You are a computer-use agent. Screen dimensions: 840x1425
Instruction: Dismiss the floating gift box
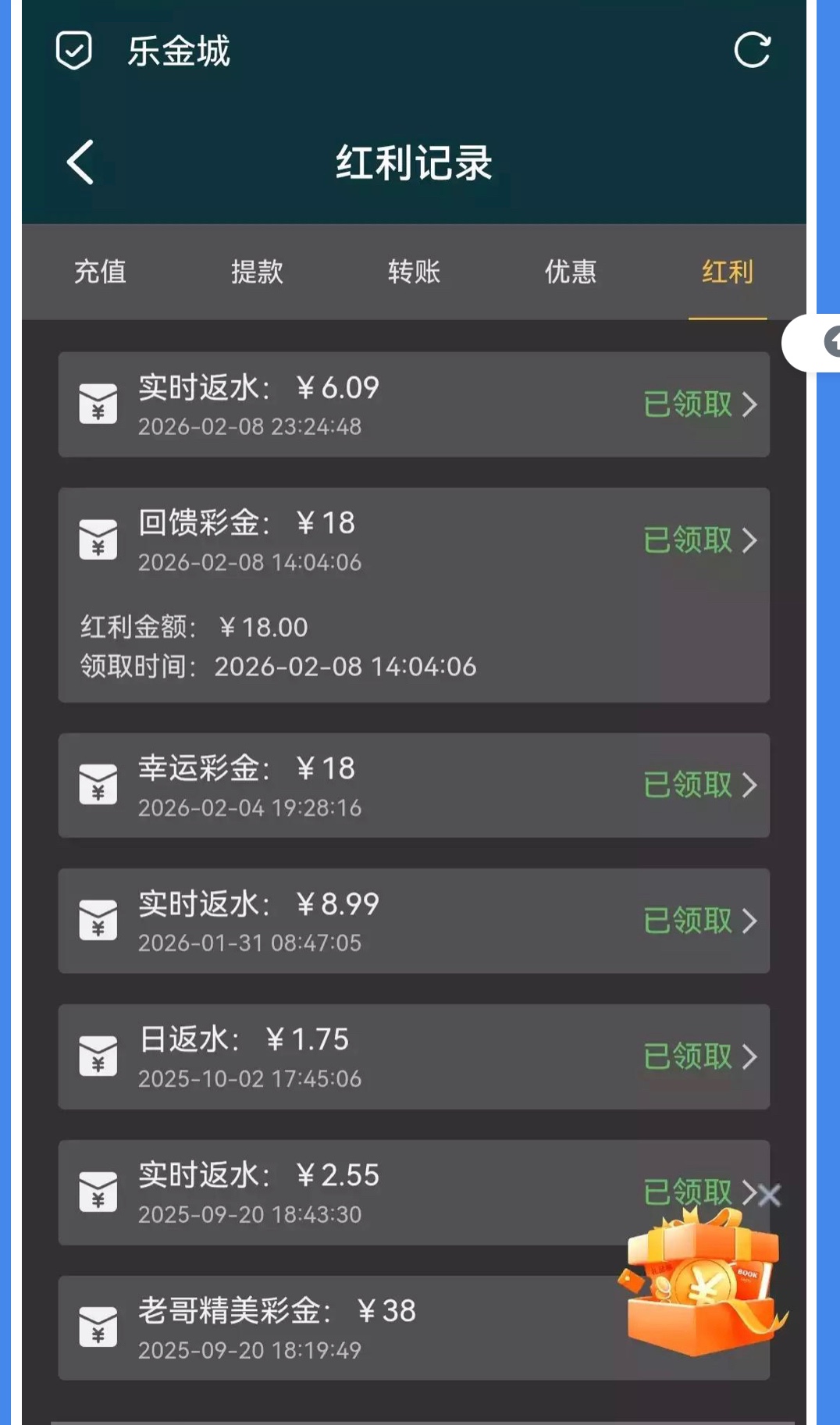click(770, 1195)
